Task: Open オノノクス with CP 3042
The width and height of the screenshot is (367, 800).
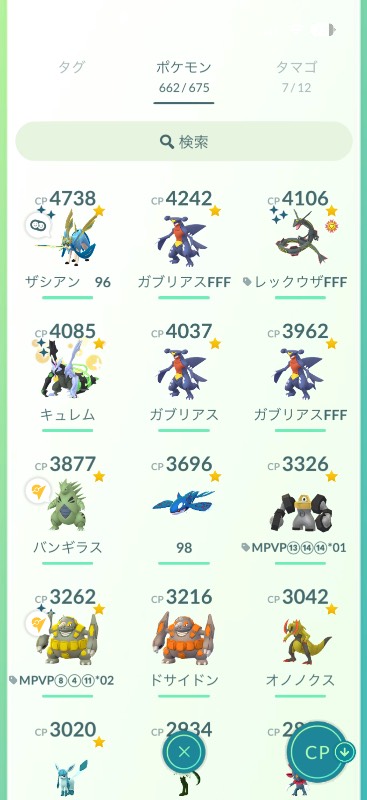Action: tap(300, 642)
